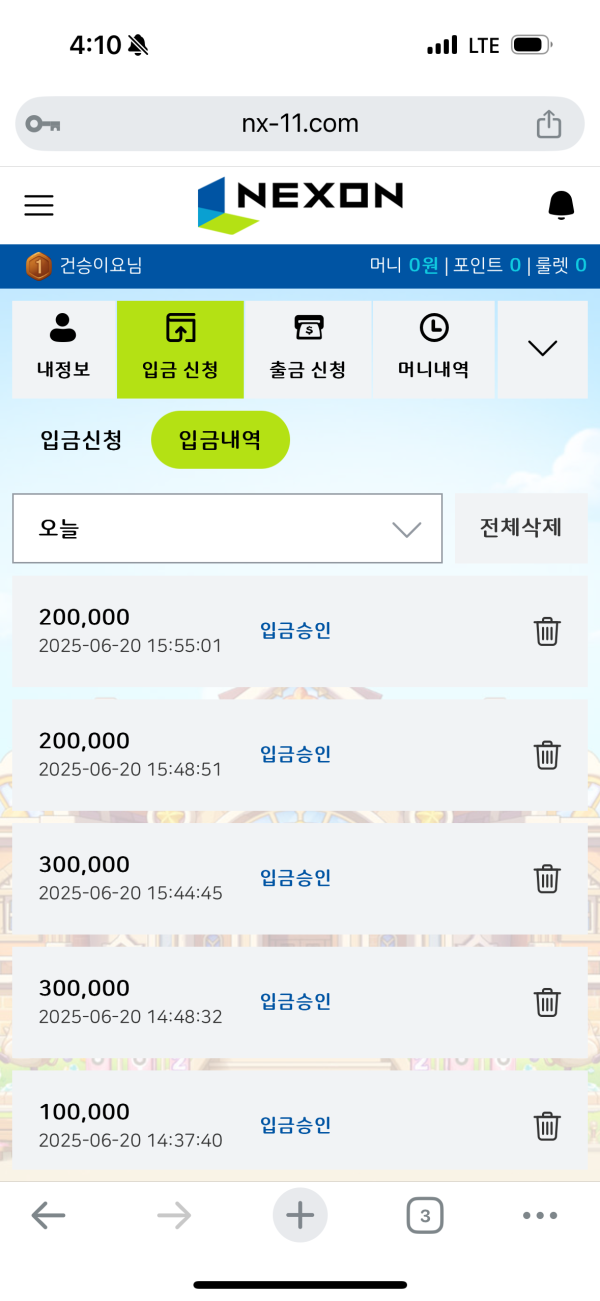The height and width of the screenshot is (1301, 600).
Task: Open the notifications bell
Action: [x=561, y=205]
